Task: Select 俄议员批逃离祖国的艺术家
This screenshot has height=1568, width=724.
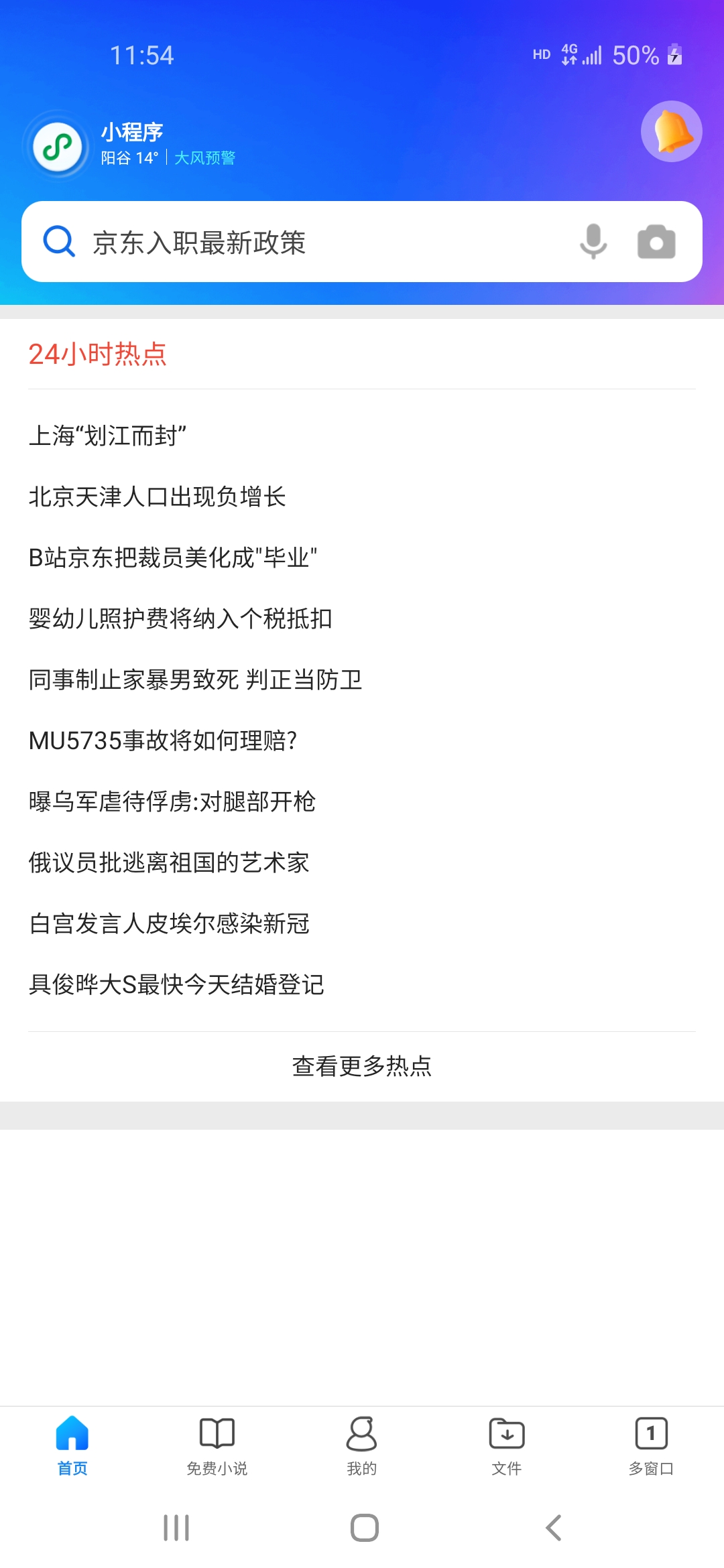Action: point(169,862)
